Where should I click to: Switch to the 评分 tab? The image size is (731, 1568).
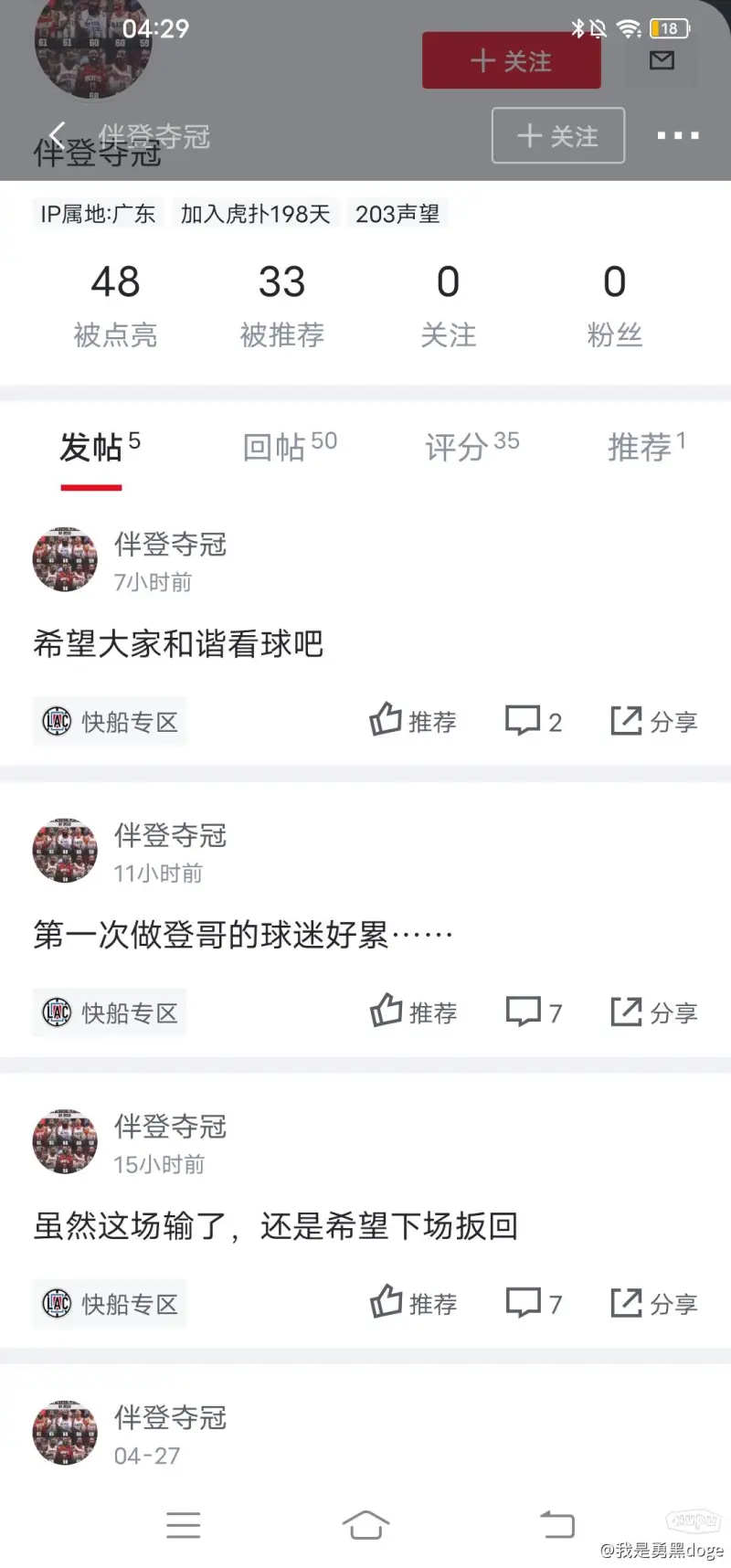click(471, 447)
